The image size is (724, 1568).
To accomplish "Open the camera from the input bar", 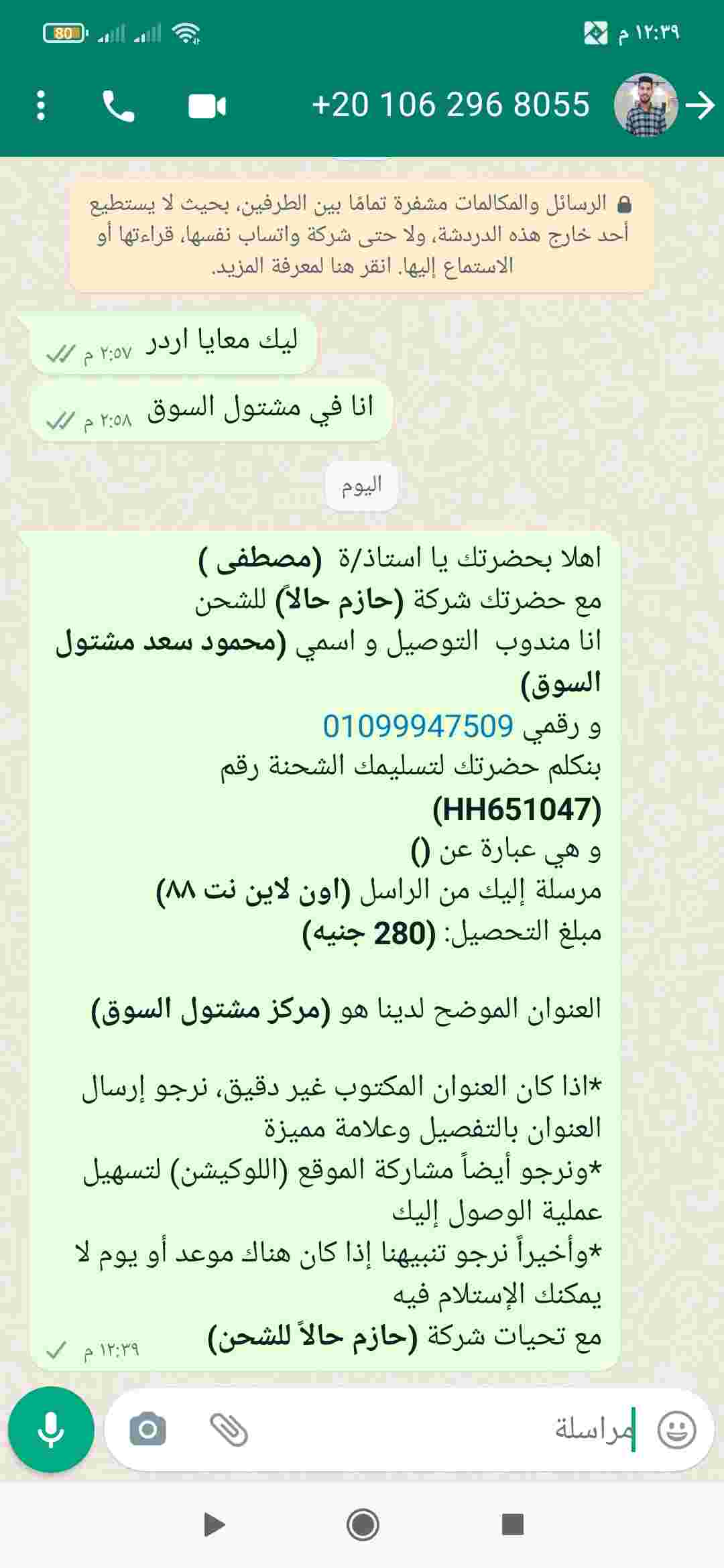I will coord(147,1430).
